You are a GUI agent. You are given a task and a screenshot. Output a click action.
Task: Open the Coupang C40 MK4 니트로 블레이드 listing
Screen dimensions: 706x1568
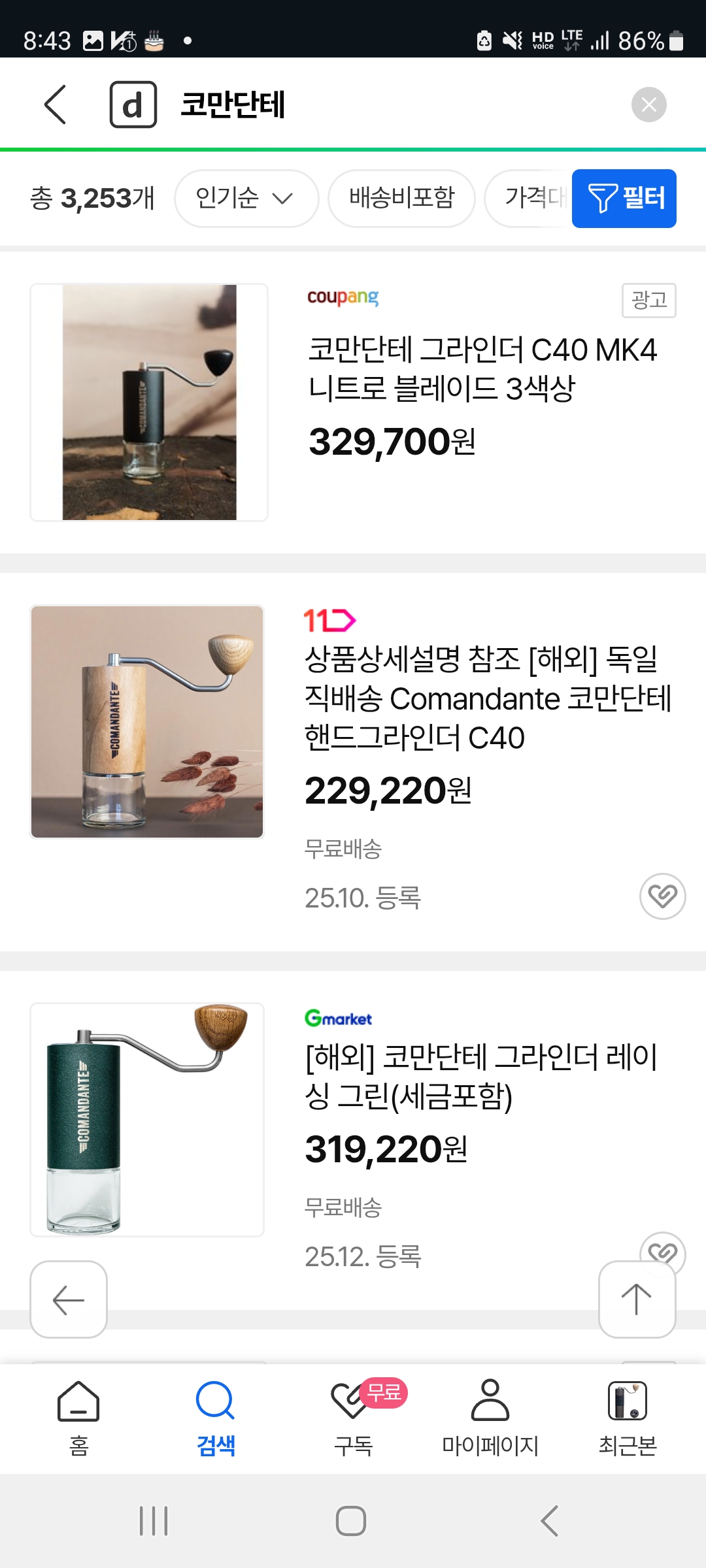[482, 368]
